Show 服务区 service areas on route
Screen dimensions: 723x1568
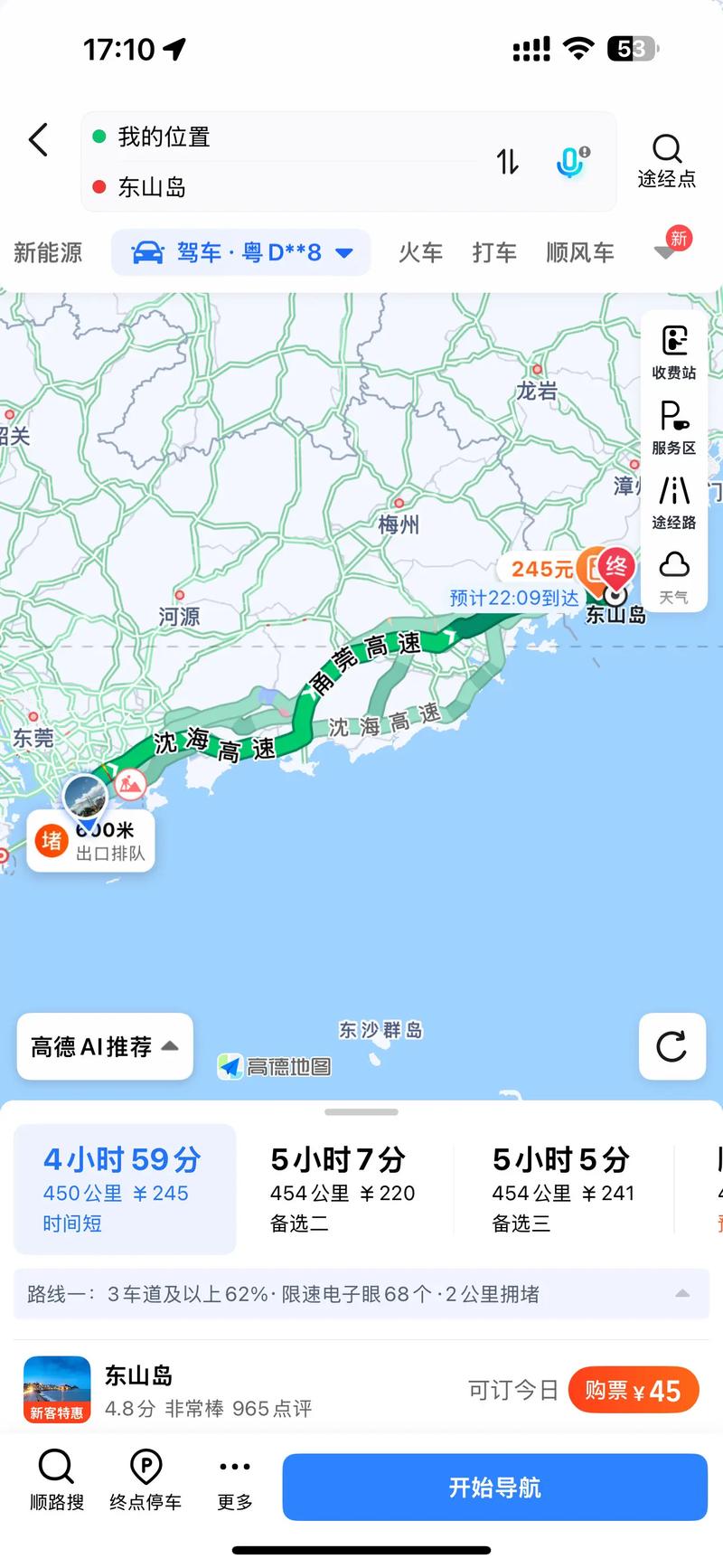673,427
